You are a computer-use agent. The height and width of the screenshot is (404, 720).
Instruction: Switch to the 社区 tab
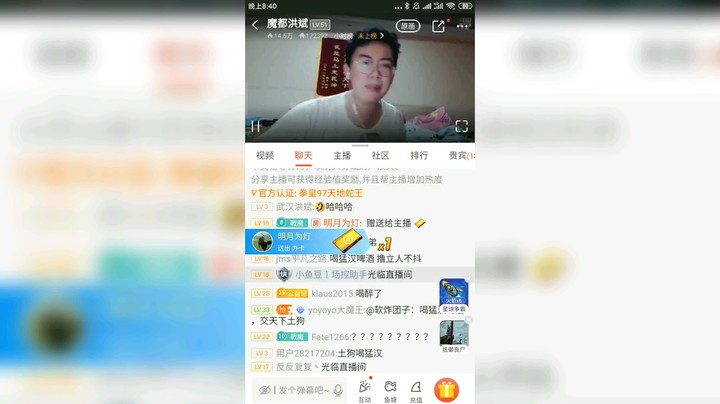point(380,156)
